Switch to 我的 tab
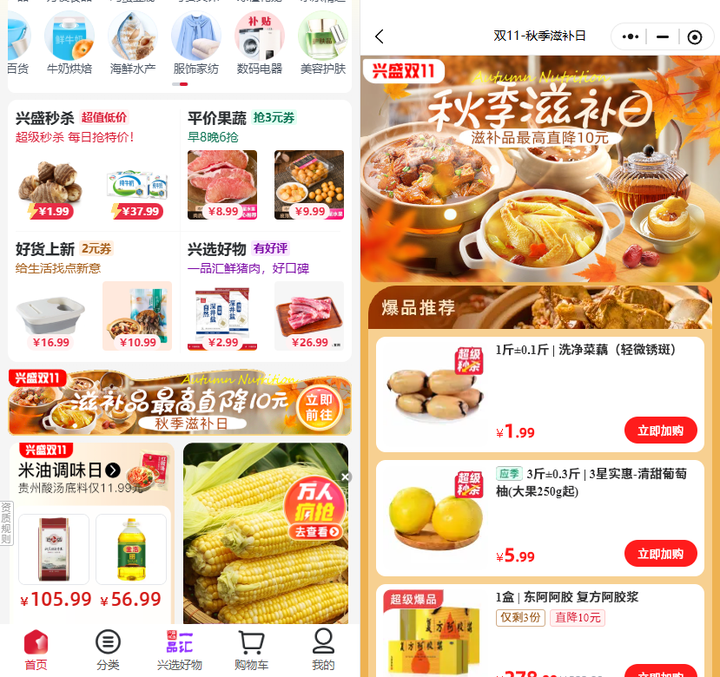720x677 pixels. (x=323, y=649)
